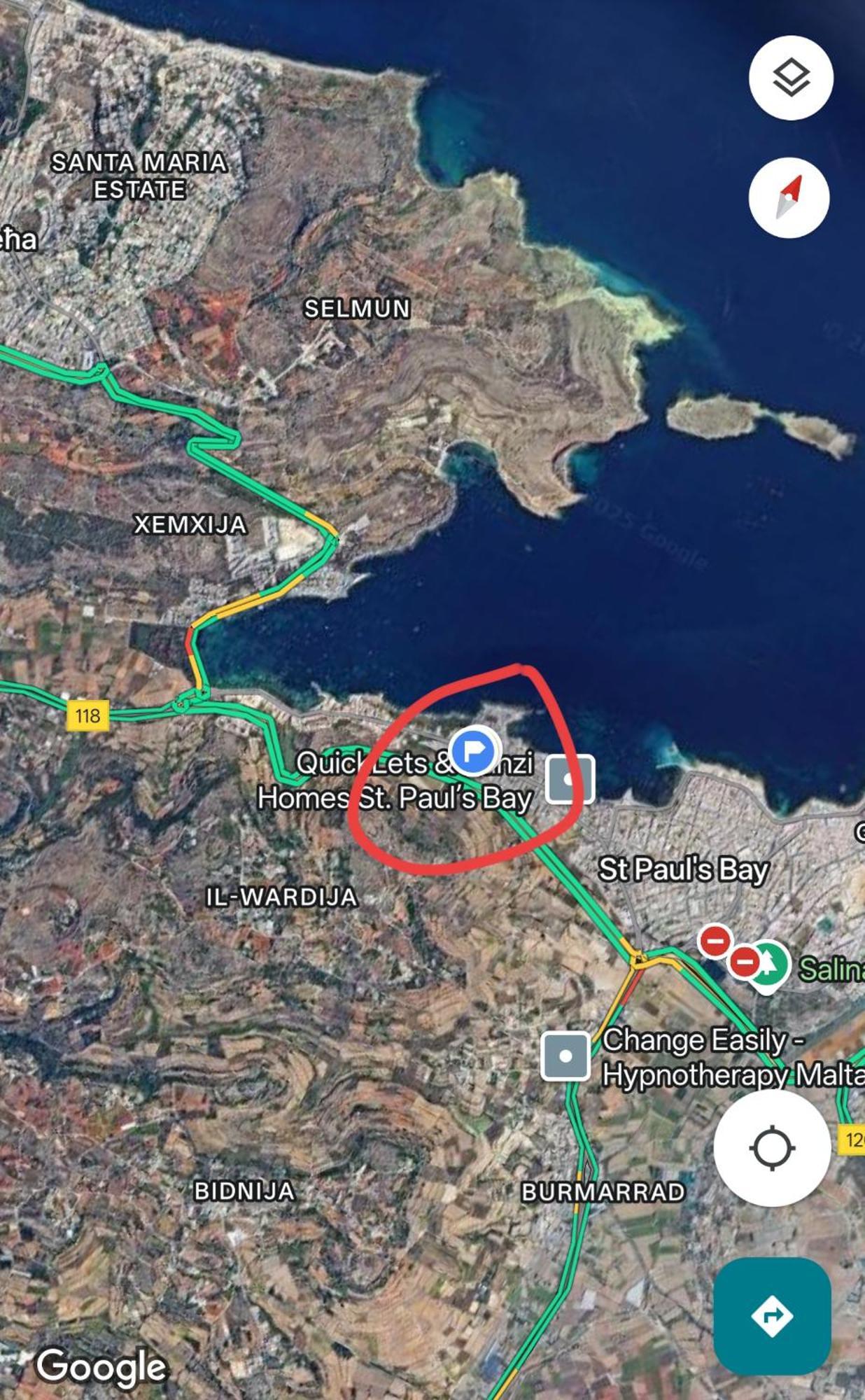Select the blue parking pin on the map
865x1400 pixels.
coord(475,750)
